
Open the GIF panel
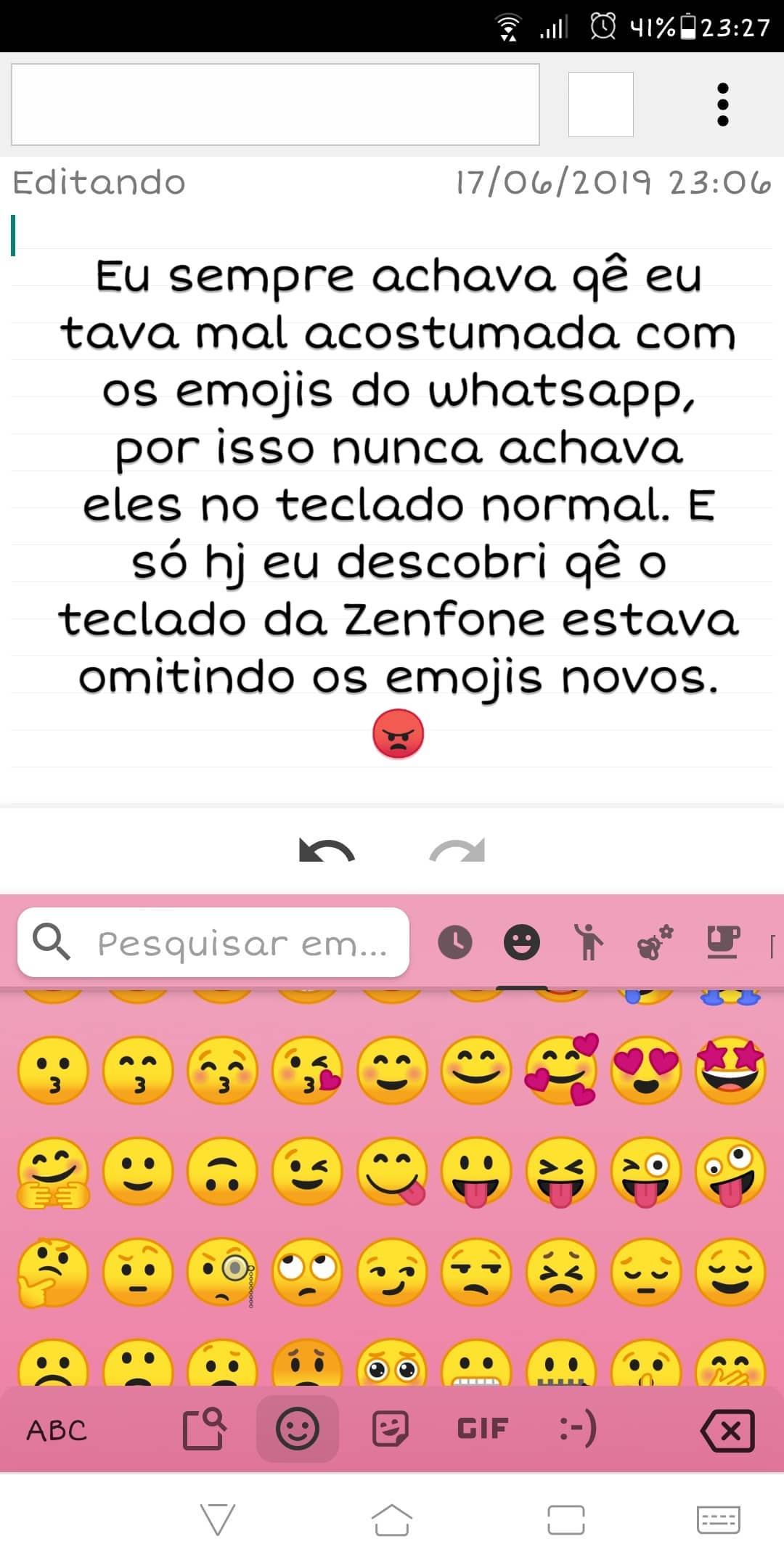click(x=482, y=1429)
